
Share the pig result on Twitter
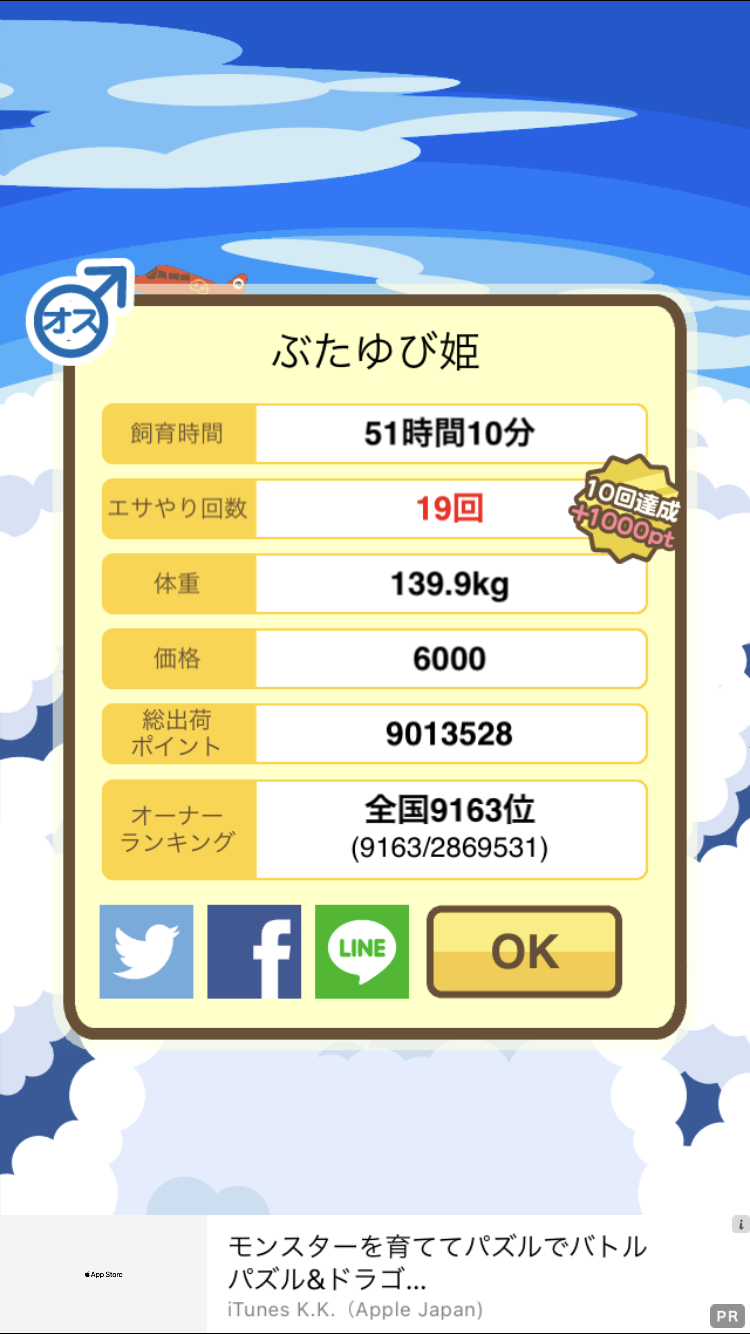click(x=146, y=952)
